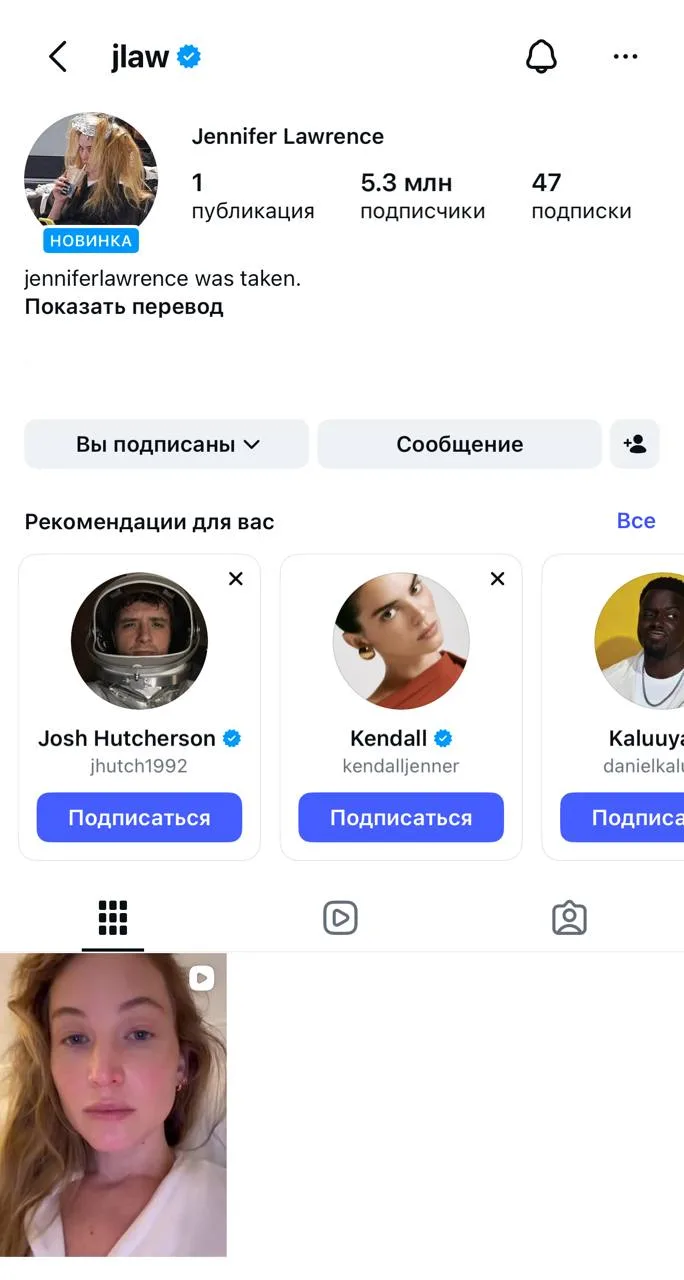Follow kendalljenner with Подписаться
Screen dimensions: 684x1280
401,818
